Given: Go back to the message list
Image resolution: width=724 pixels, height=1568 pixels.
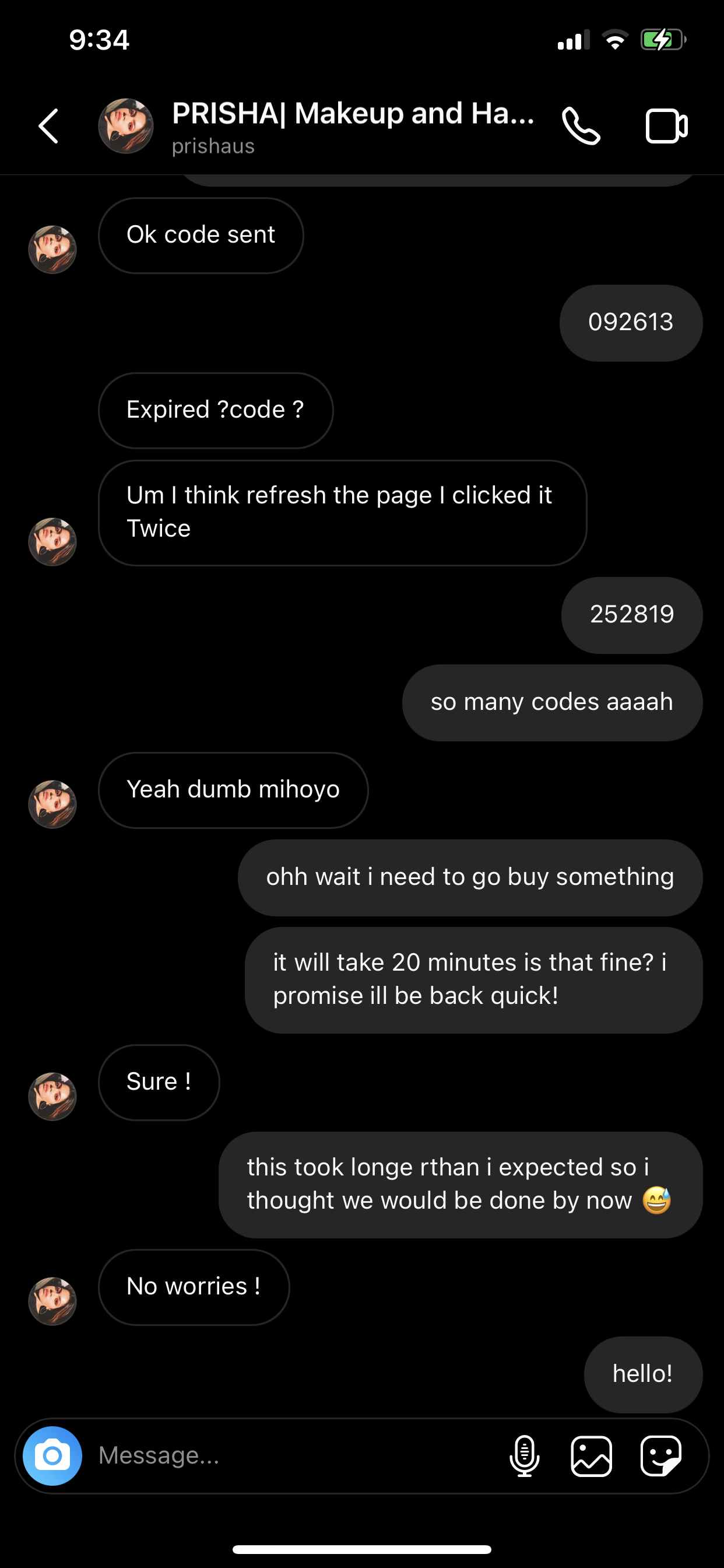Looking at the screenshot, I should 48,126.
